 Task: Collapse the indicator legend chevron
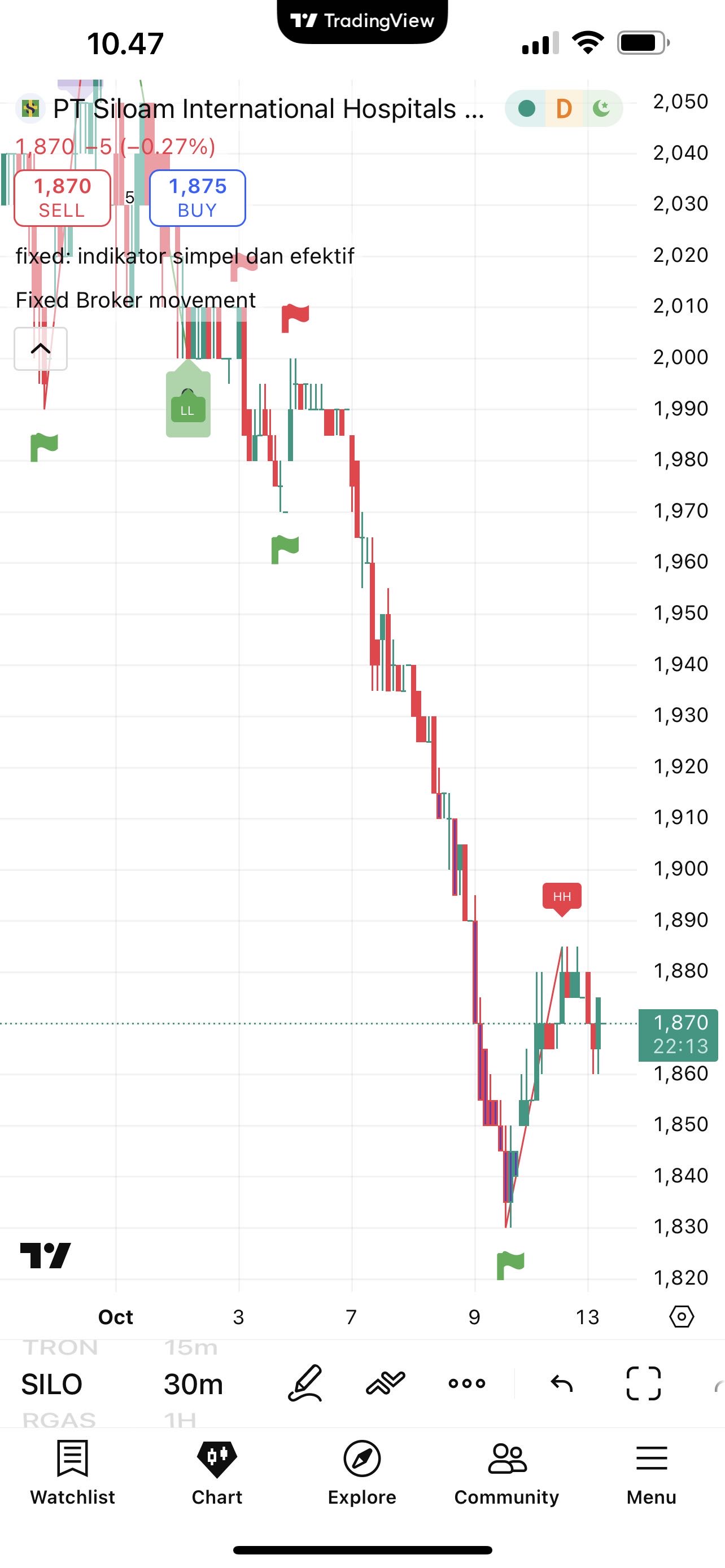(x=41, y=349)
